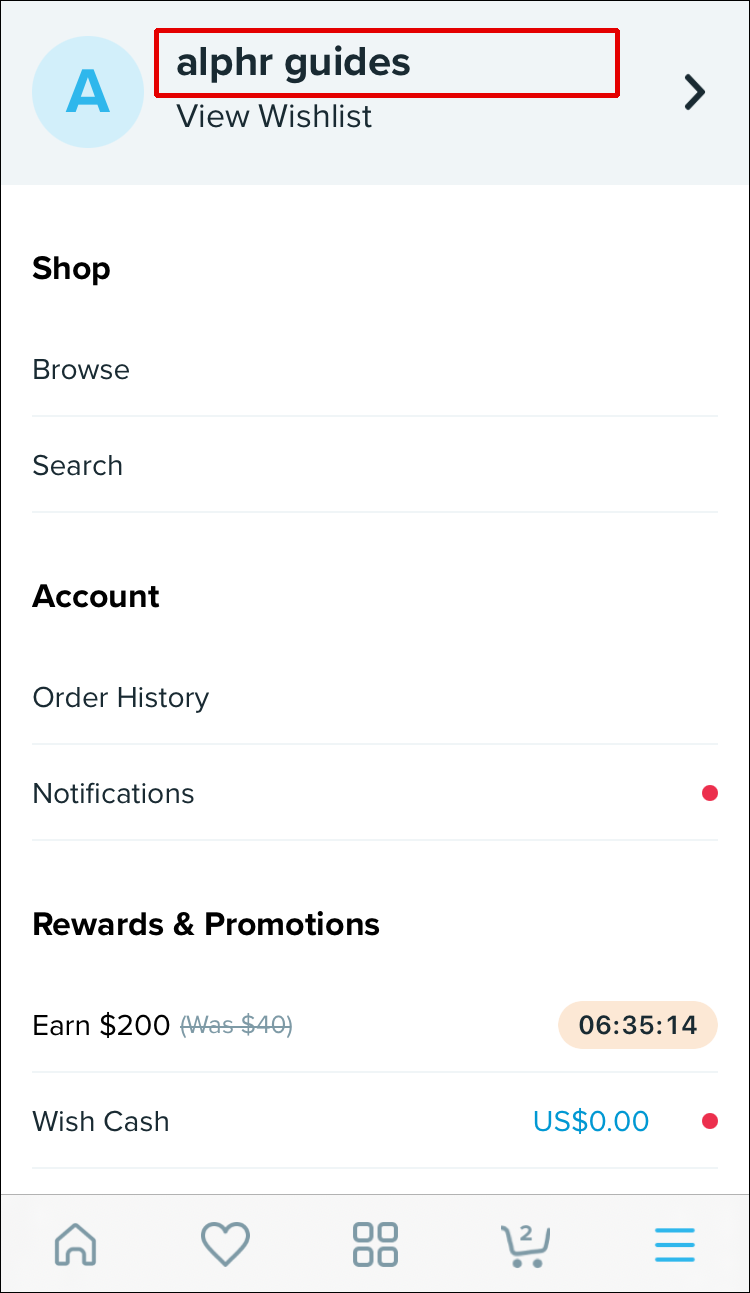Tap the View Wishlist link
750x1293 pixels.
[274, 116]
